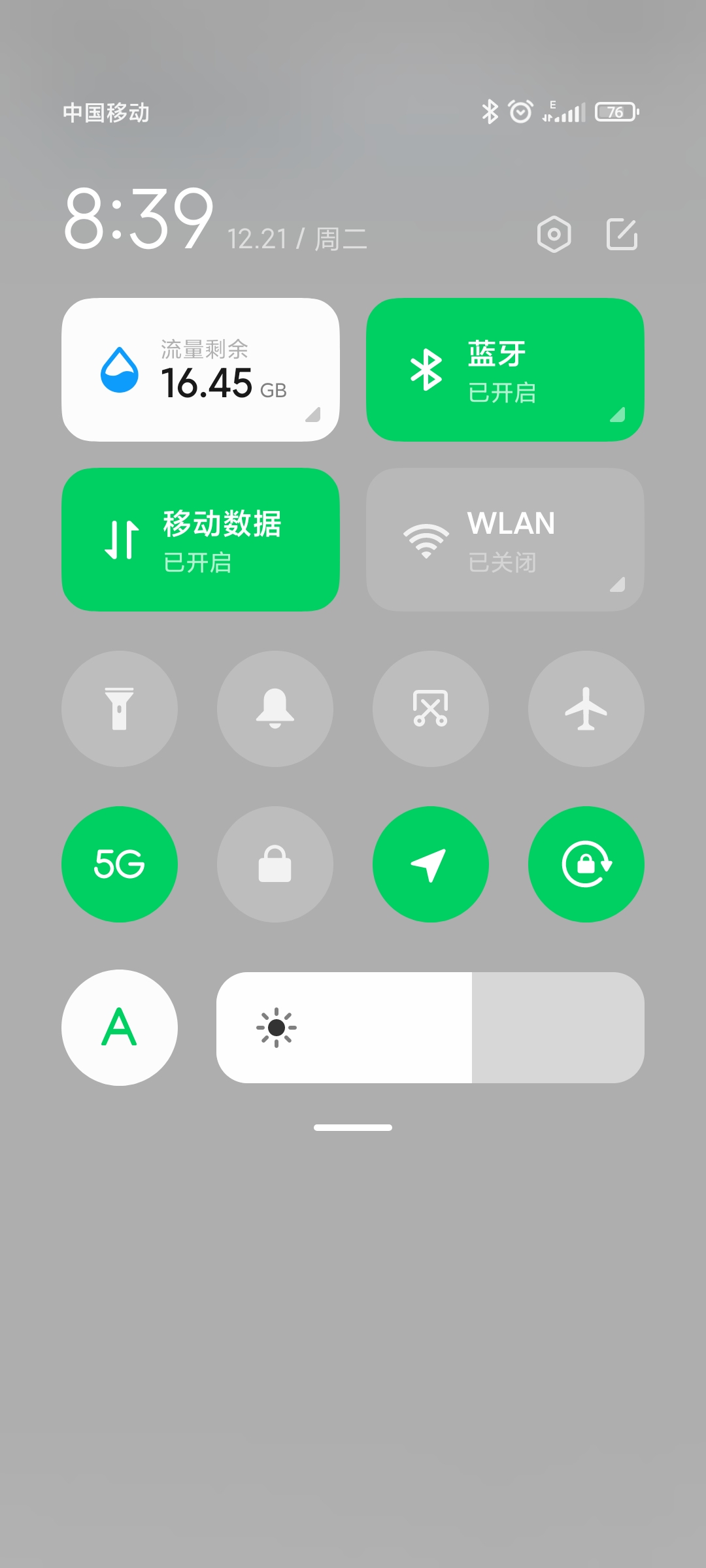Turn off 蓝牙 Bluetooth tile

point(505,370)
